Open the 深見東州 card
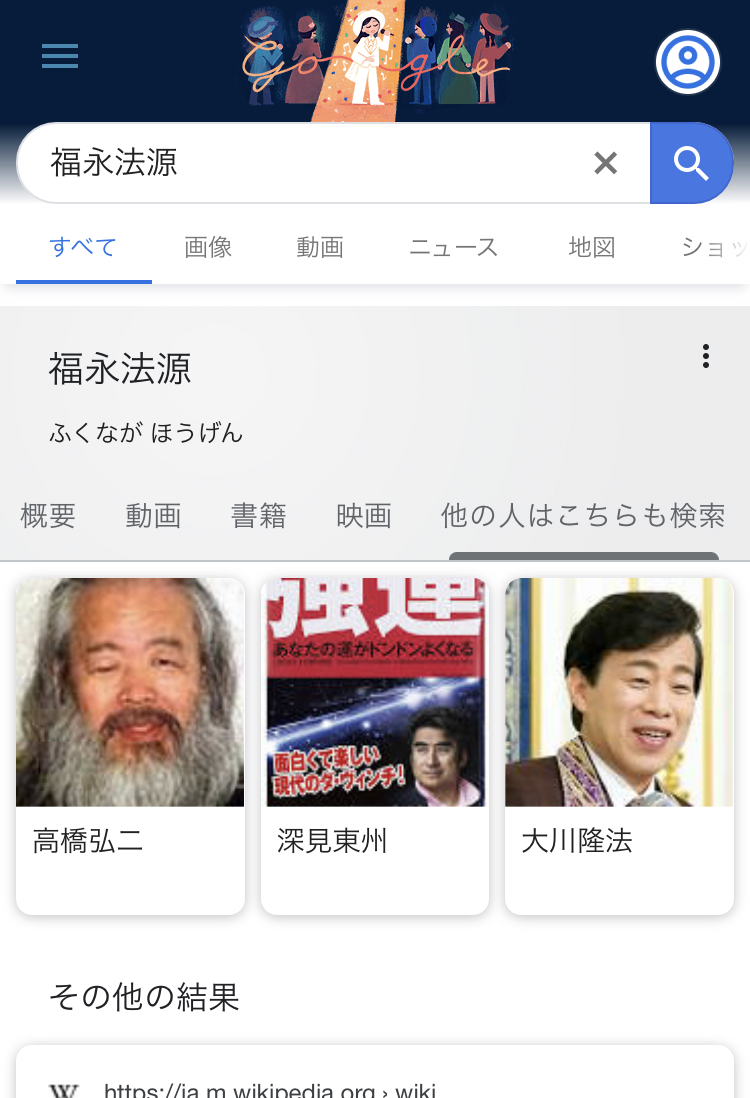The width and height of the screenshot is (750, 1098). [x=375, y=745]
